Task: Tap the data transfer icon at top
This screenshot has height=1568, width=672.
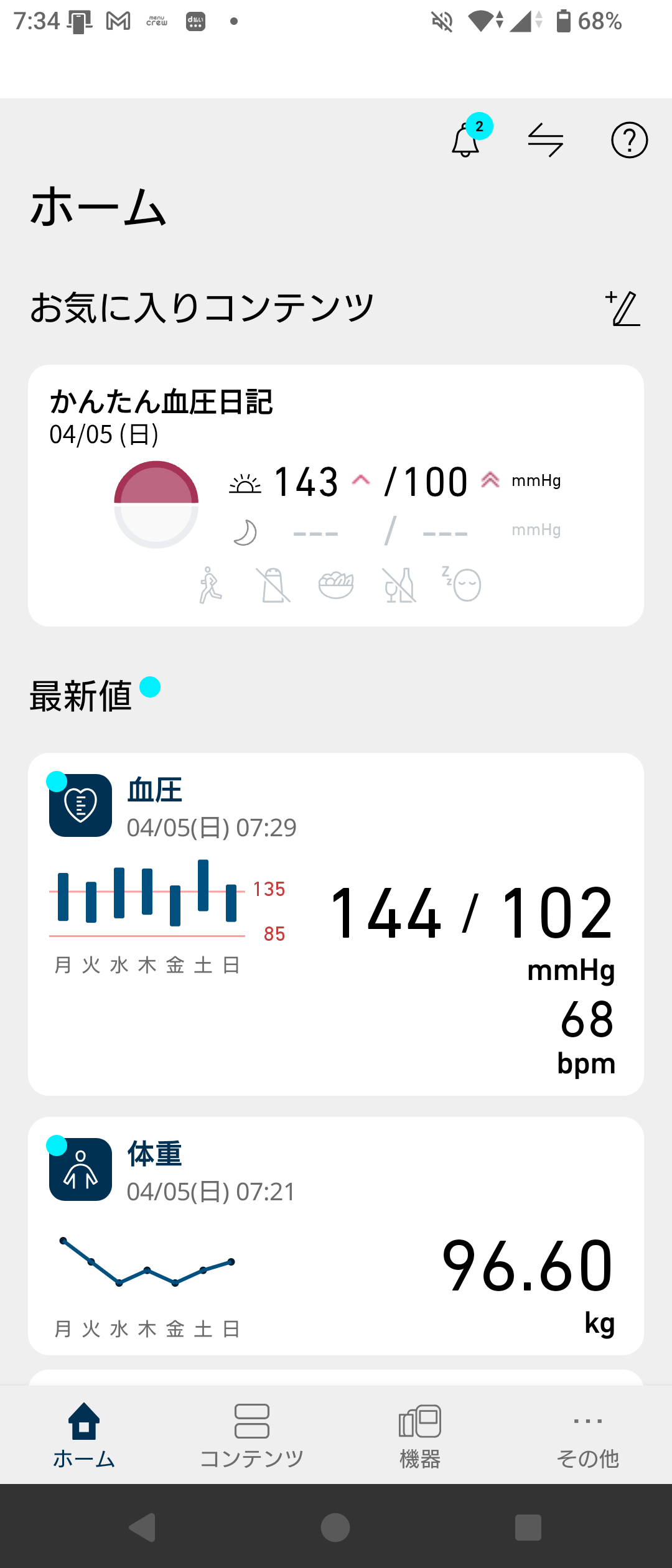Action: pos(547,140)
